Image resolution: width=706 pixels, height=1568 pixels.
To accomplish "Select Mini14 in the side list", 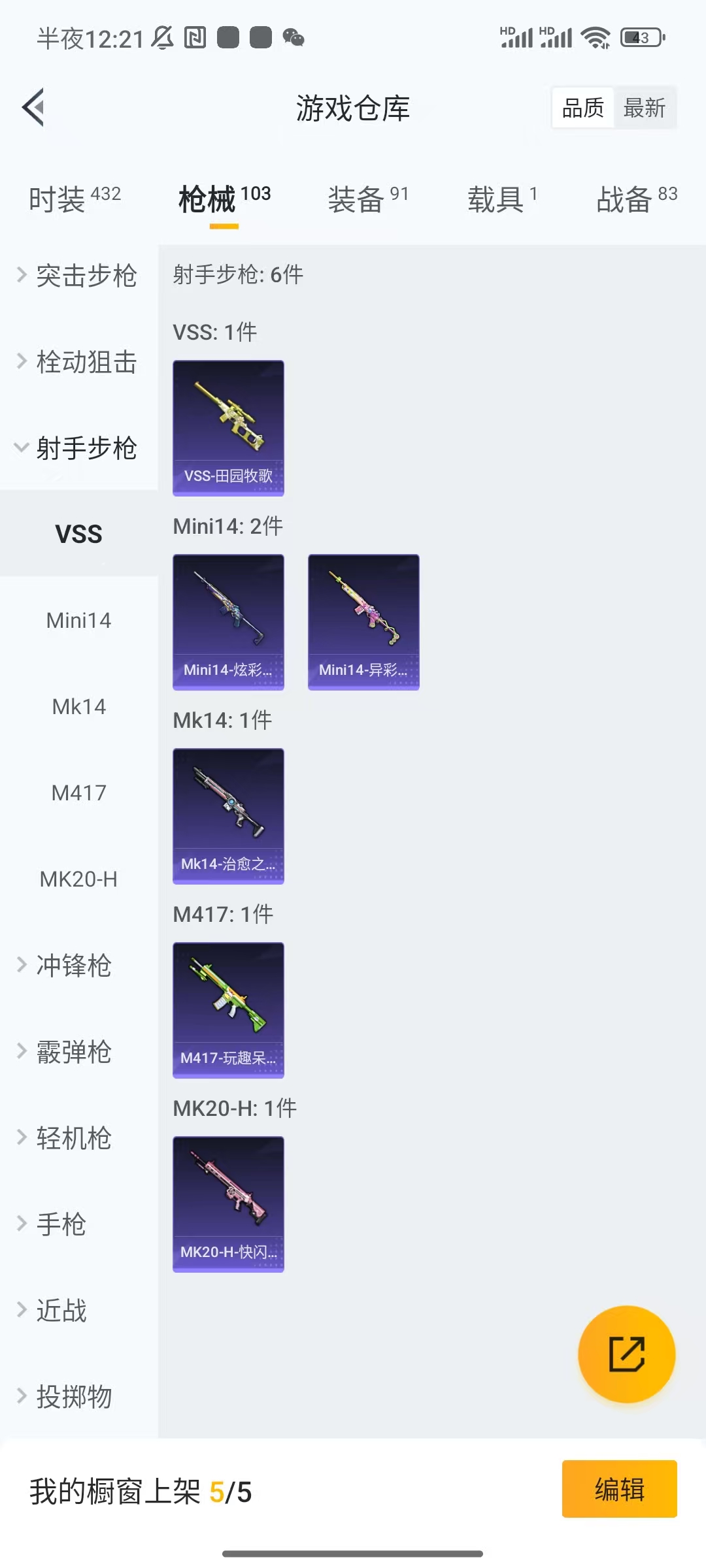I will point(78,620).
